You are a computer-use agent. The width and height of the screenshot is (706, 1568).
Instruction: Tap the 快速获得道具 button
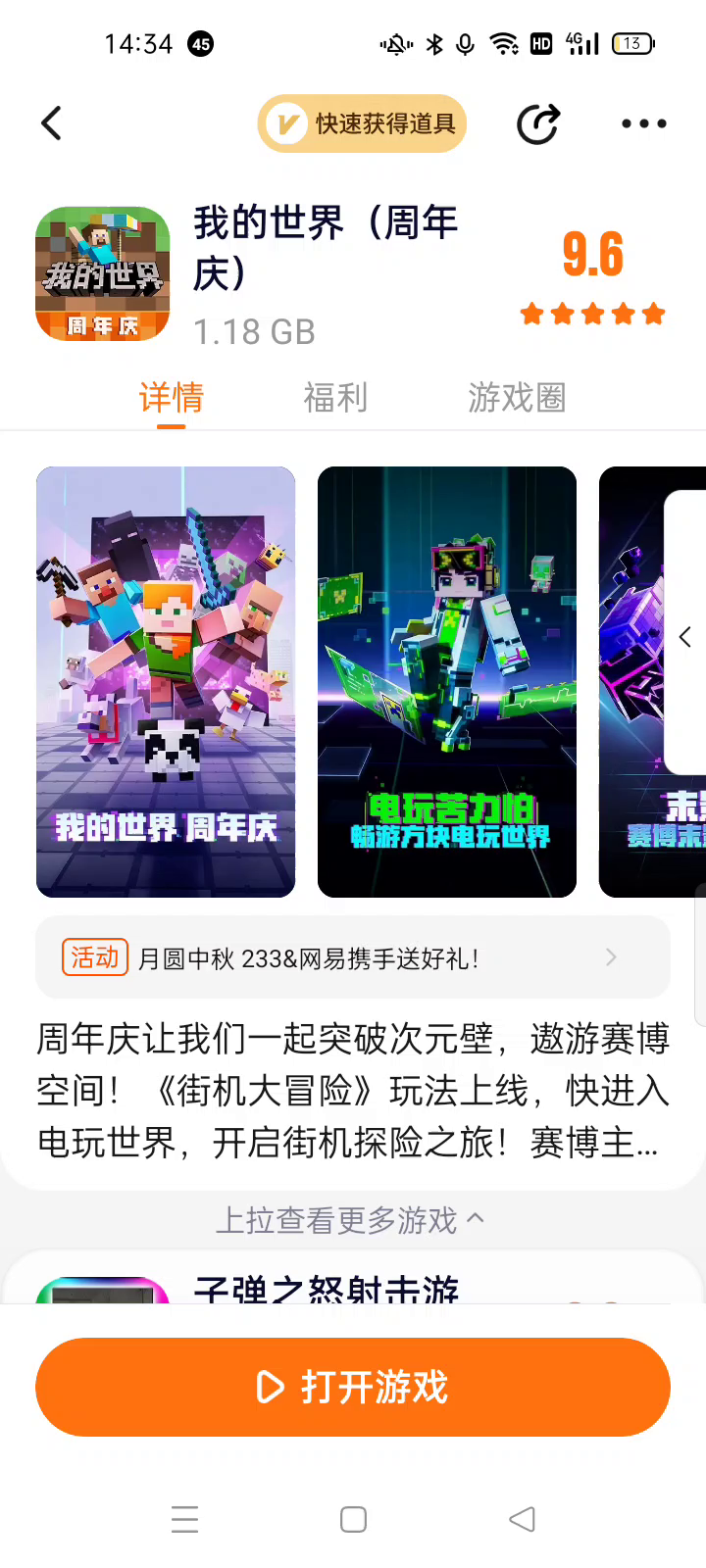pos(362,123)
